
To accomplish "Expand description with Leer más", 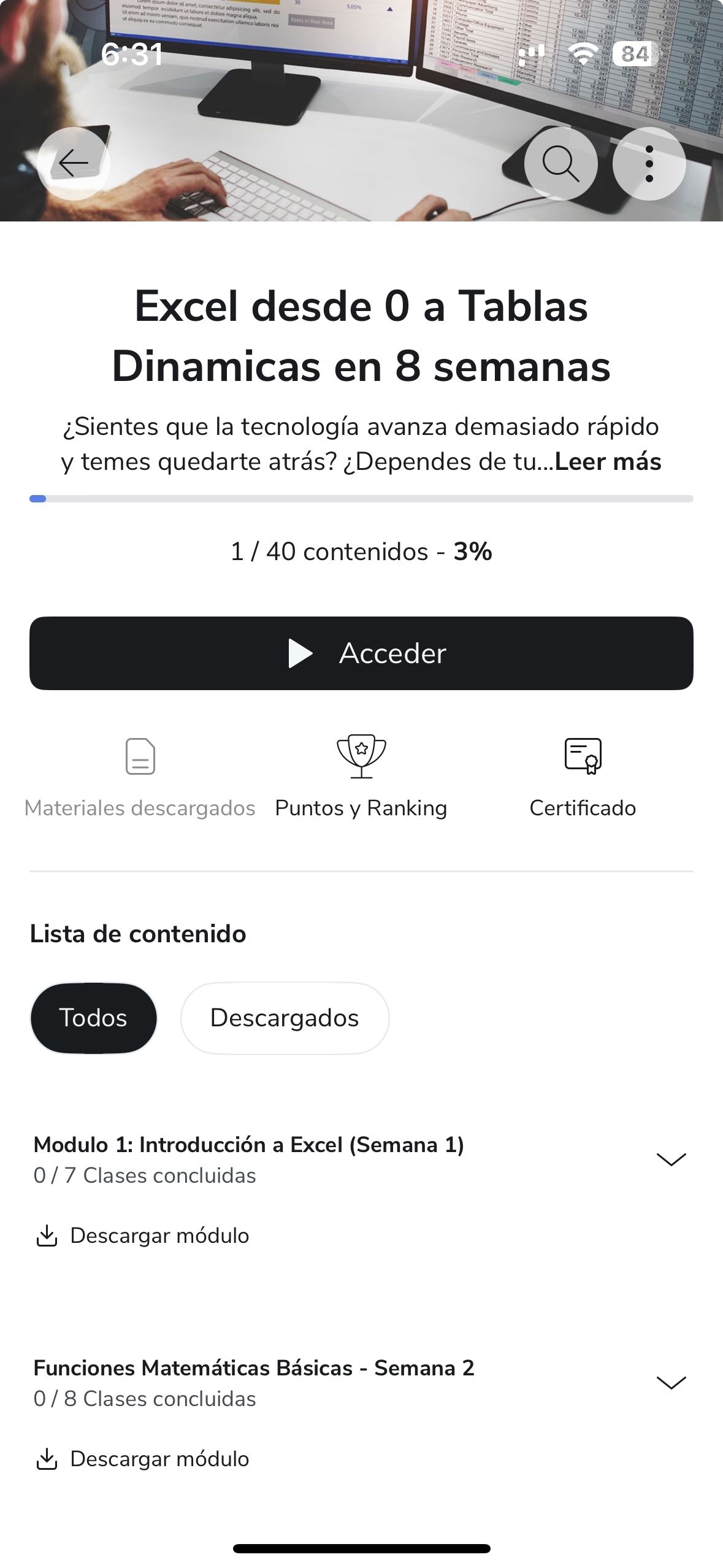I will point(608,462).
